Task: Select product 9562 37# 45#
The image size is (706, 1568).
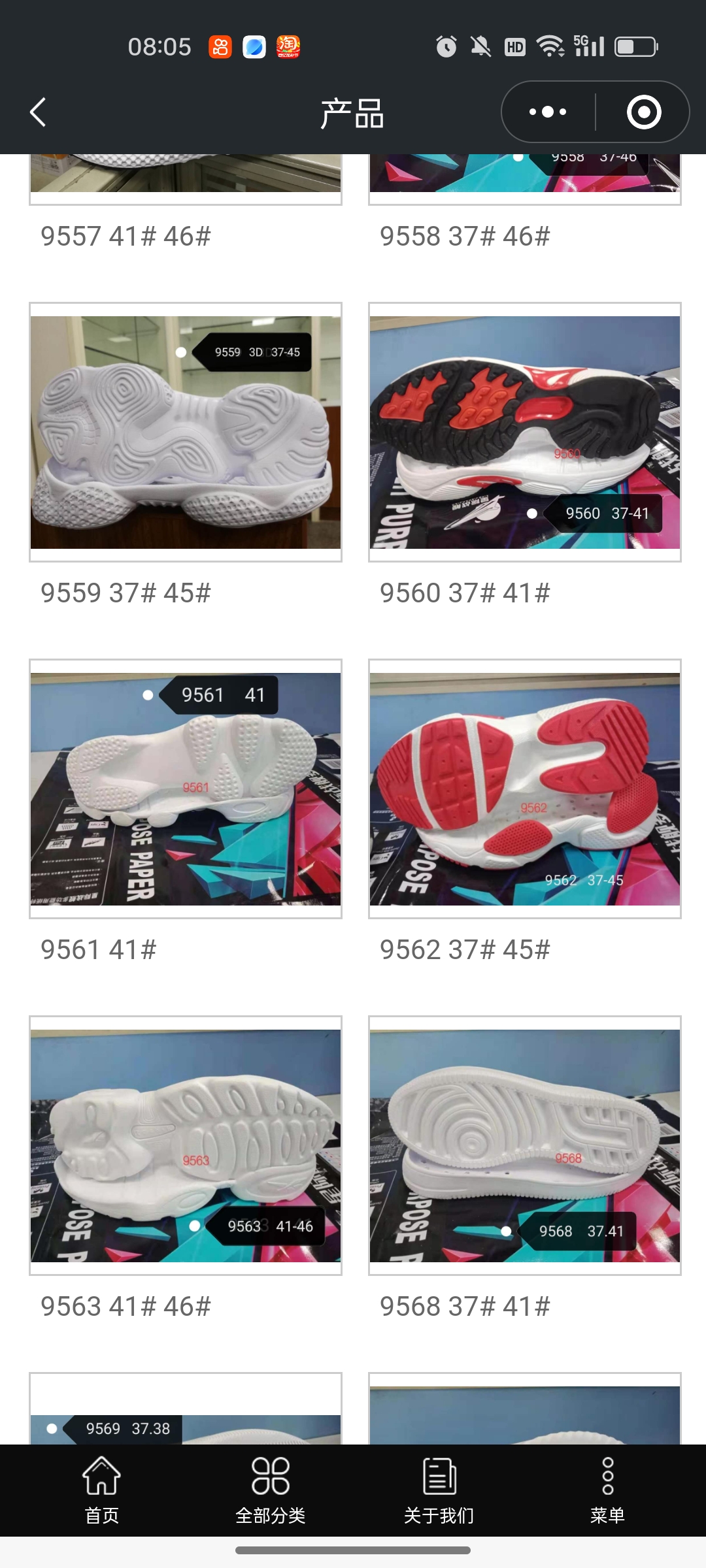Action: coord(525,789)
